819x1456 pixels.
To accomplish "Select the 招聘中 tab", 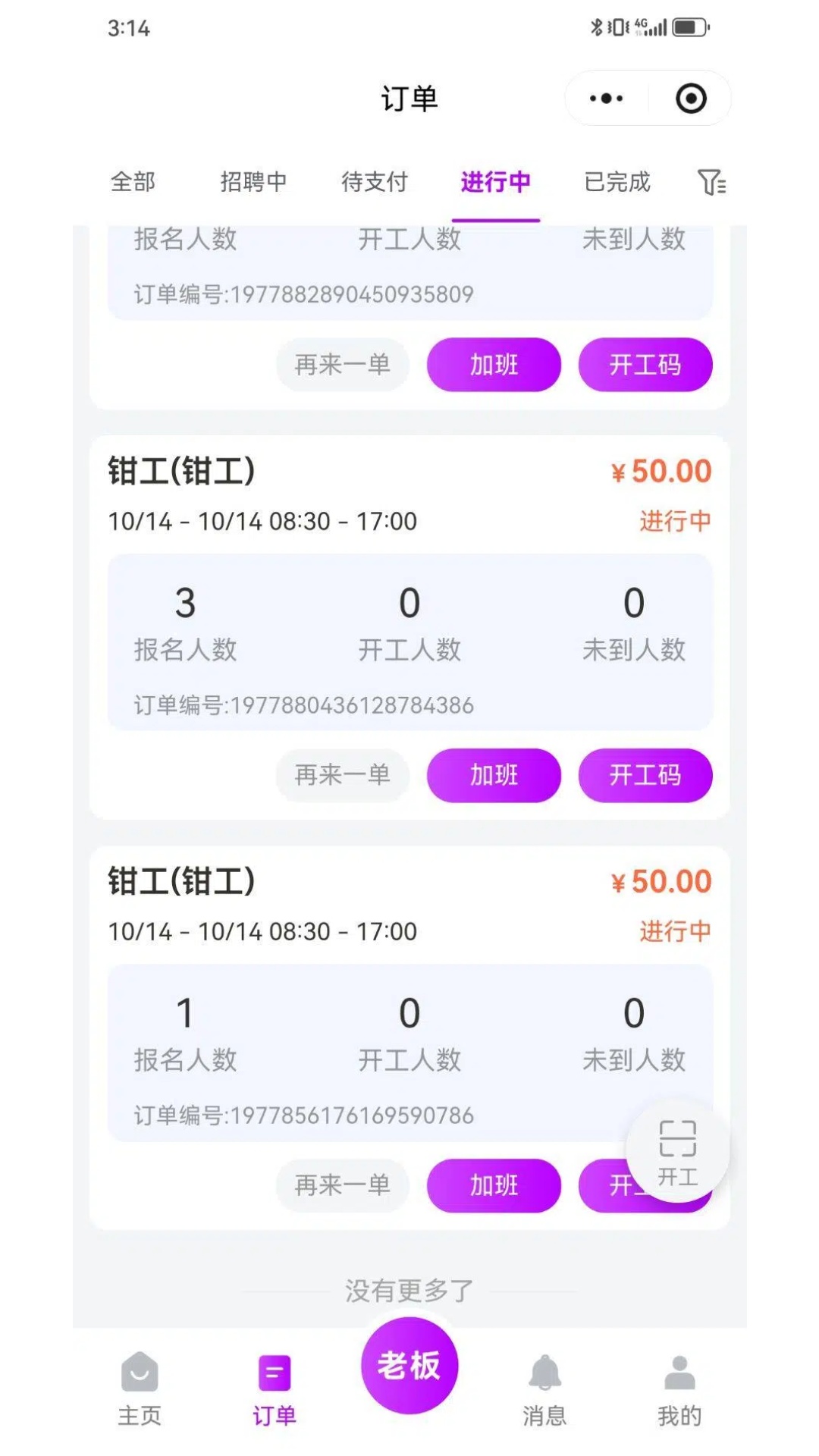I will point(253,183).
